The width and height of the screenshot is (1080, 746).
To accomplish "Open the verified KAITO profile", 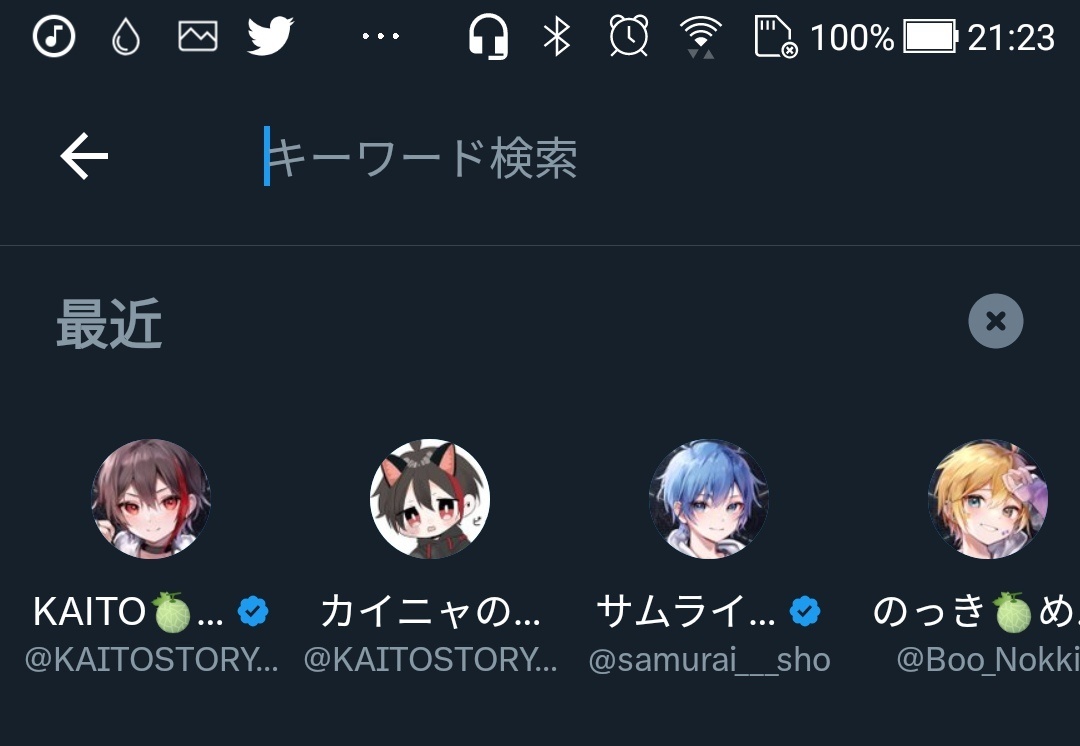I will (151, 499).
